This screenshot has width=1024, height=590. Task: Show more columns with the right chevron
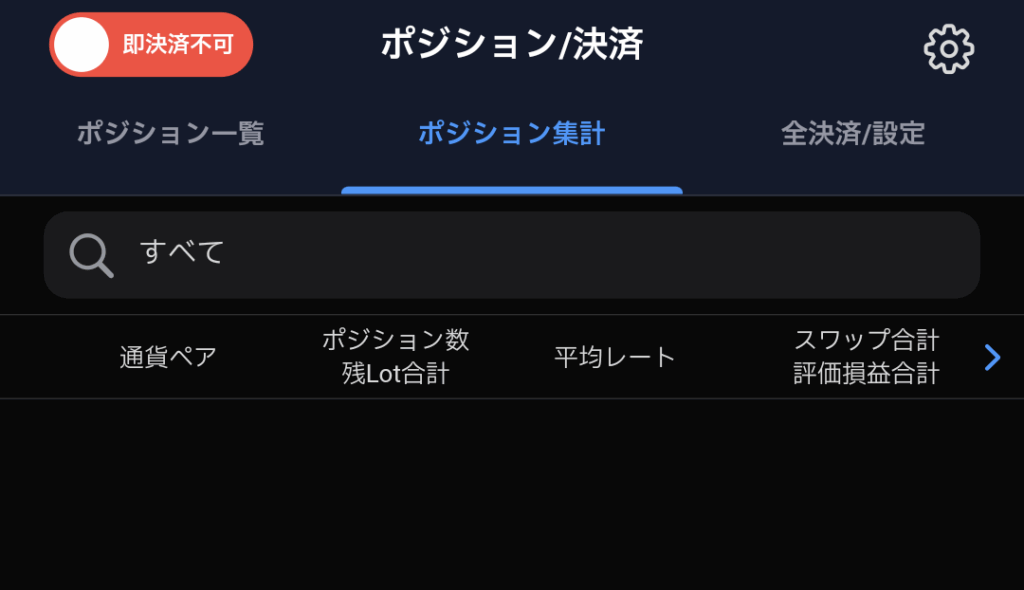tap(992, 357)
